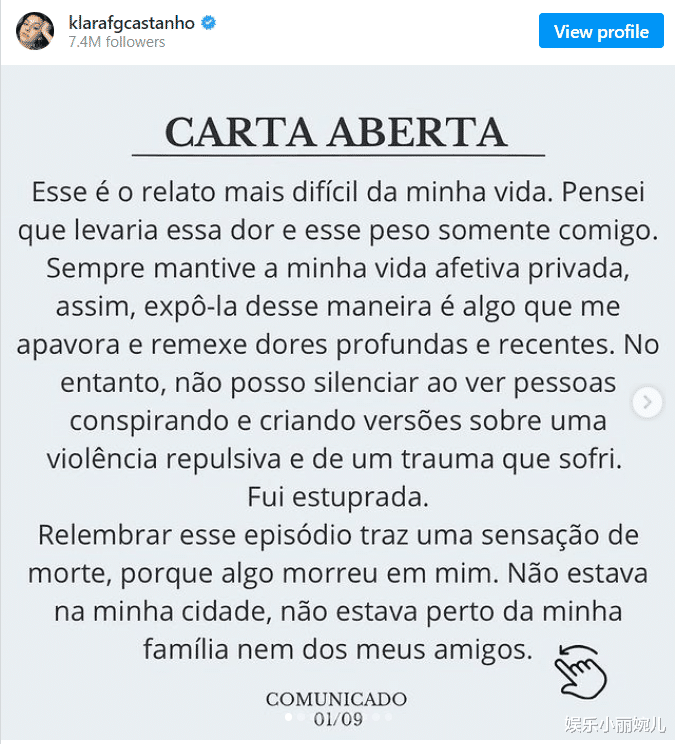The width and height of the screenshot is (675, 744).
Task: Tap klarafgcastanho's profile avatar
Action: coord(35,31)
